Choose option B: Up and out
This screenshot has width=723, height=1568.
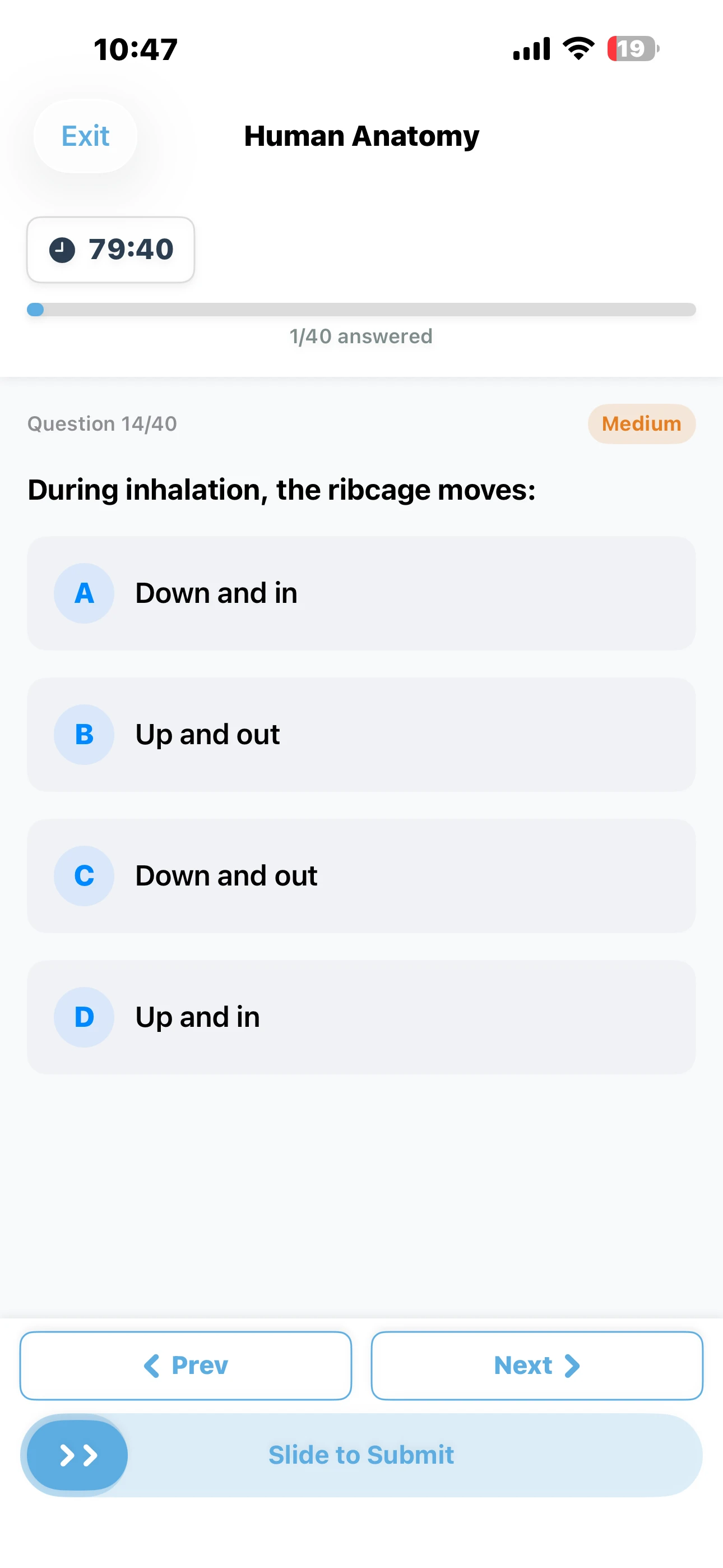click(360, 734)
